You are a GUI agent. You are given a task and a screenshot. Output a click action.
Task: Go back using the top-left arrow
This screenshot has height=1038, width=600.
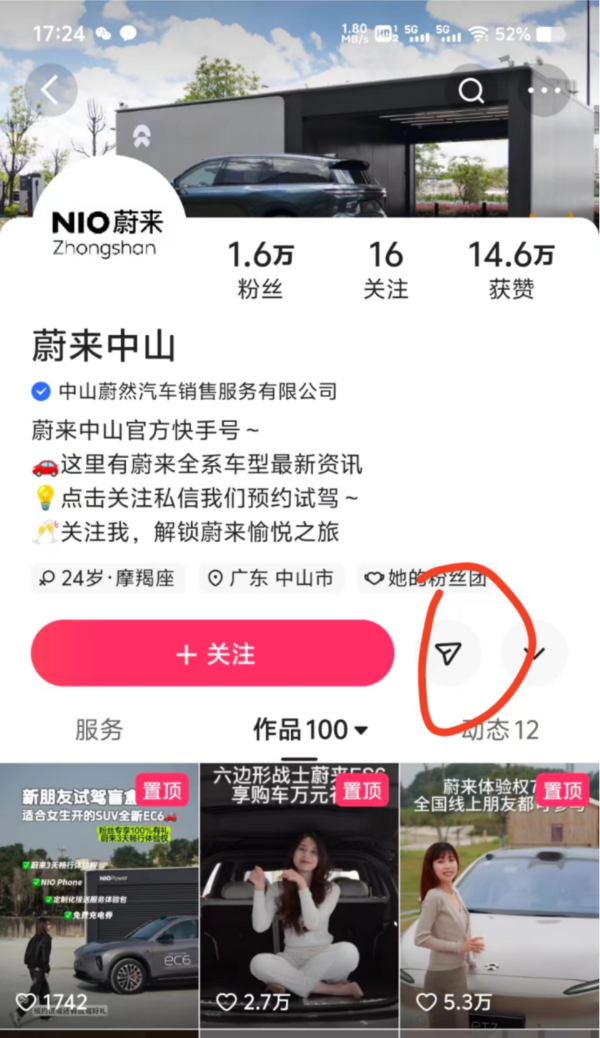pos(50,91)
